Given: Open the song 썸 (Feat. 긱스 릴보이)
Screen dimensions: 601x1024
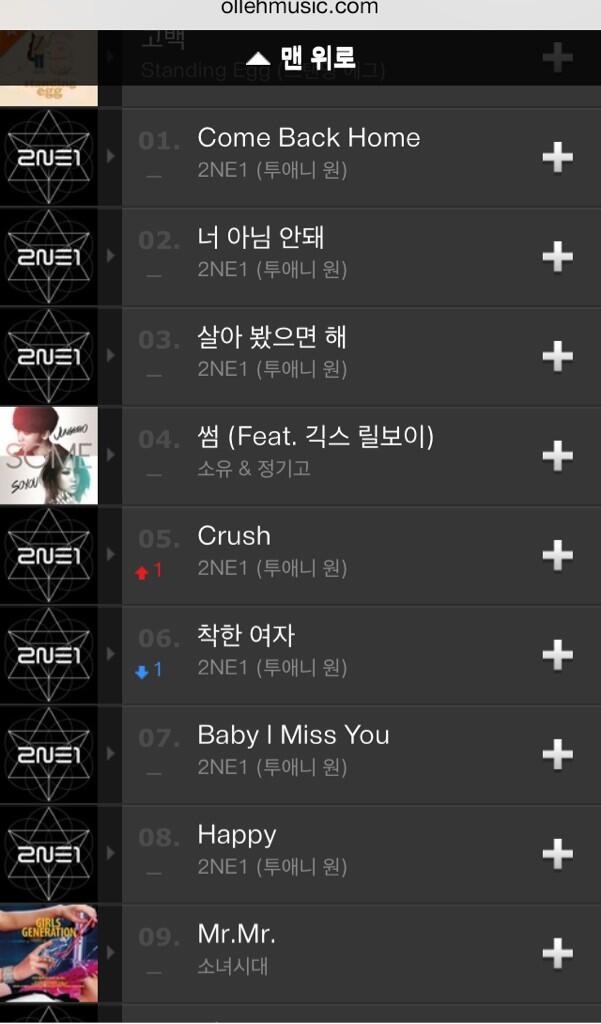Looking at the screenshot, I should click(315, 437).
